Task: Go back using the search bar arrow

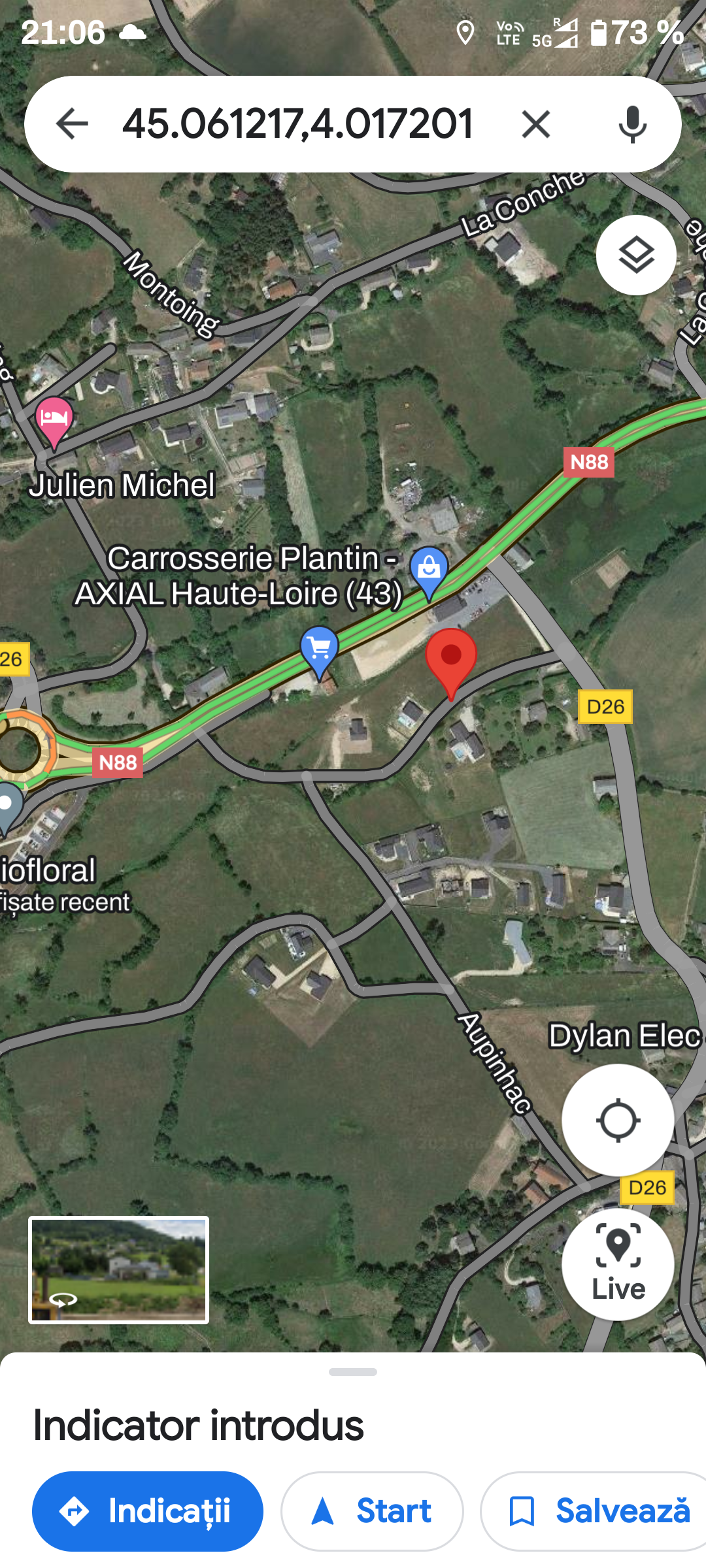Action: coord(72,124)
